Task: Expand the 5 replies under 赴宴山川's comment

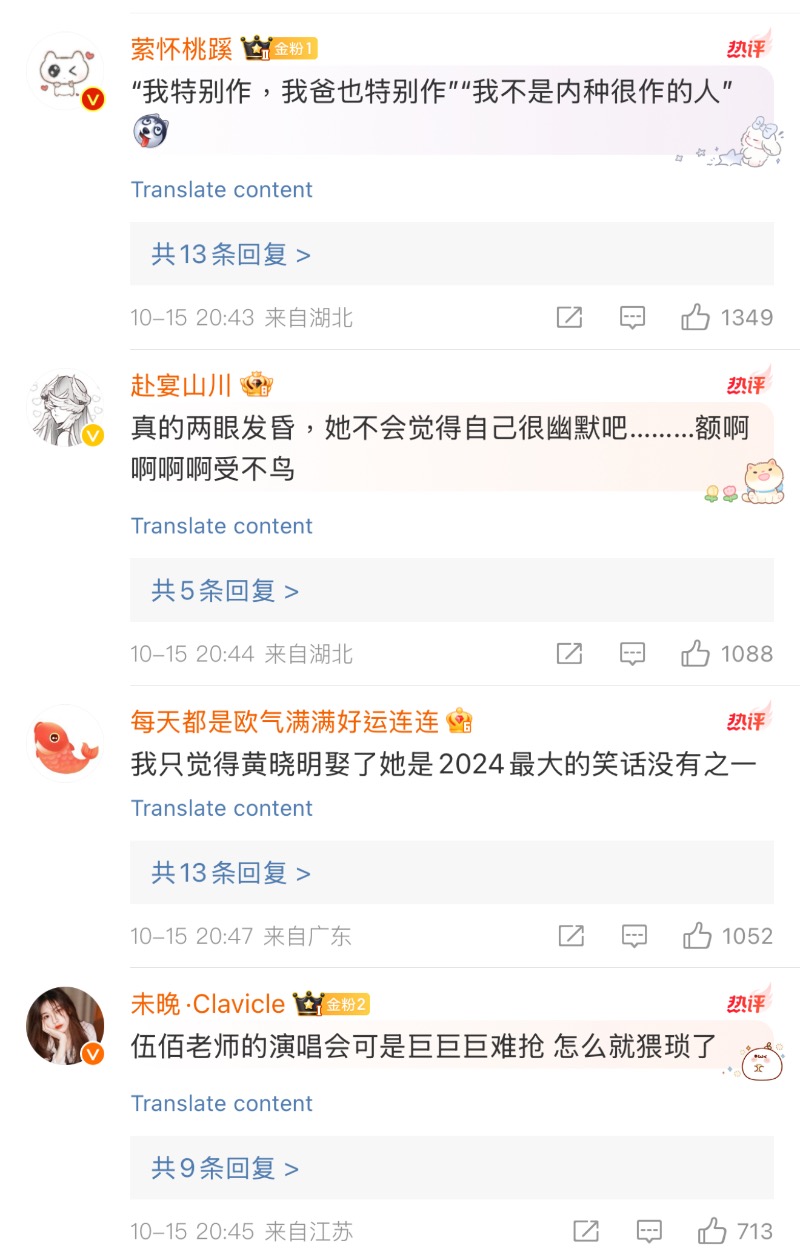Action: tap(225, 591)
